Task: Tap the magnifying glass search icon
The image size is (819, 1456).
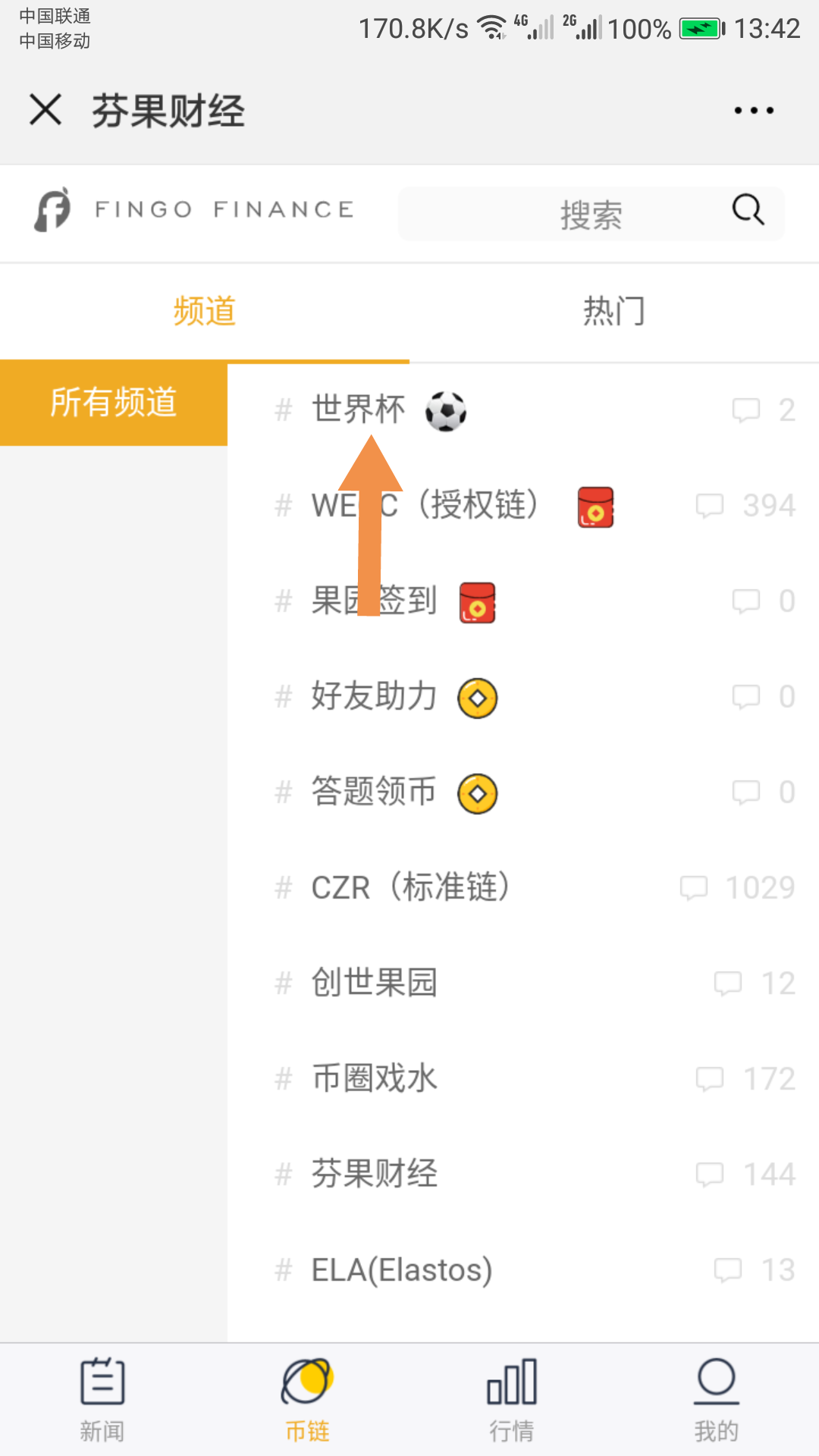Action: (x=748, y=210)
